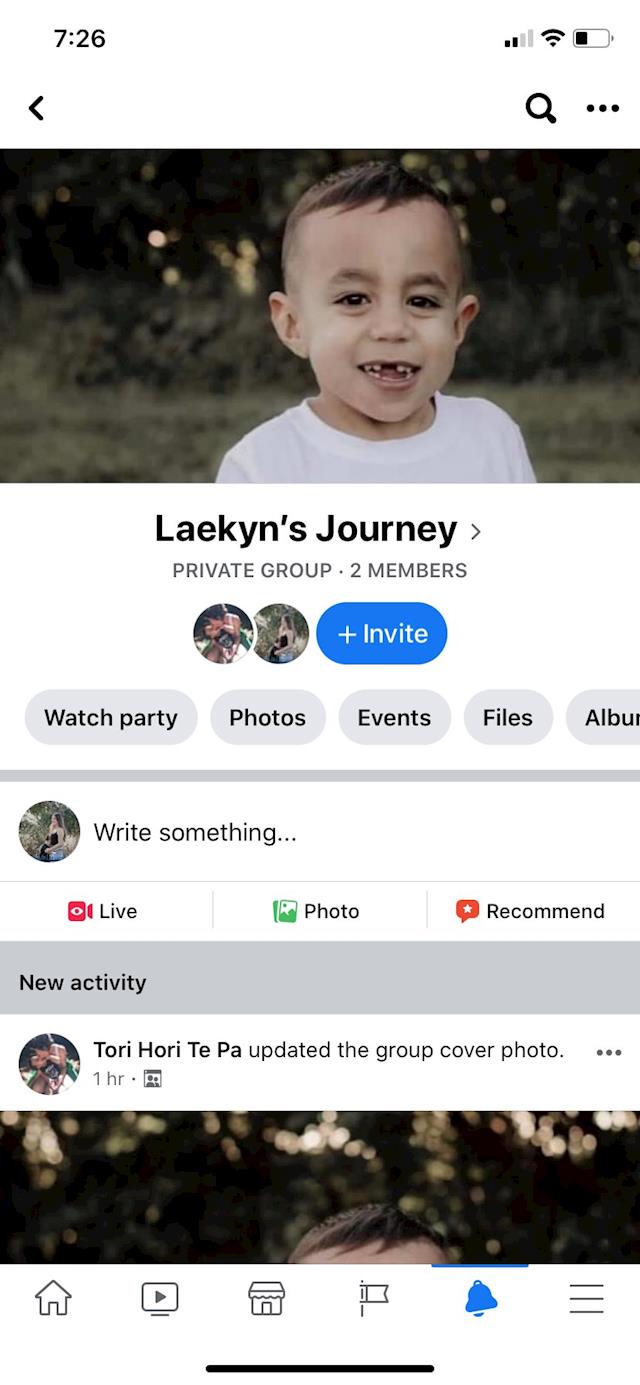Screen dimensions: 640x1385
Task: Open options for Tori Hori Te Pa's post
Action: point(608,1052)
